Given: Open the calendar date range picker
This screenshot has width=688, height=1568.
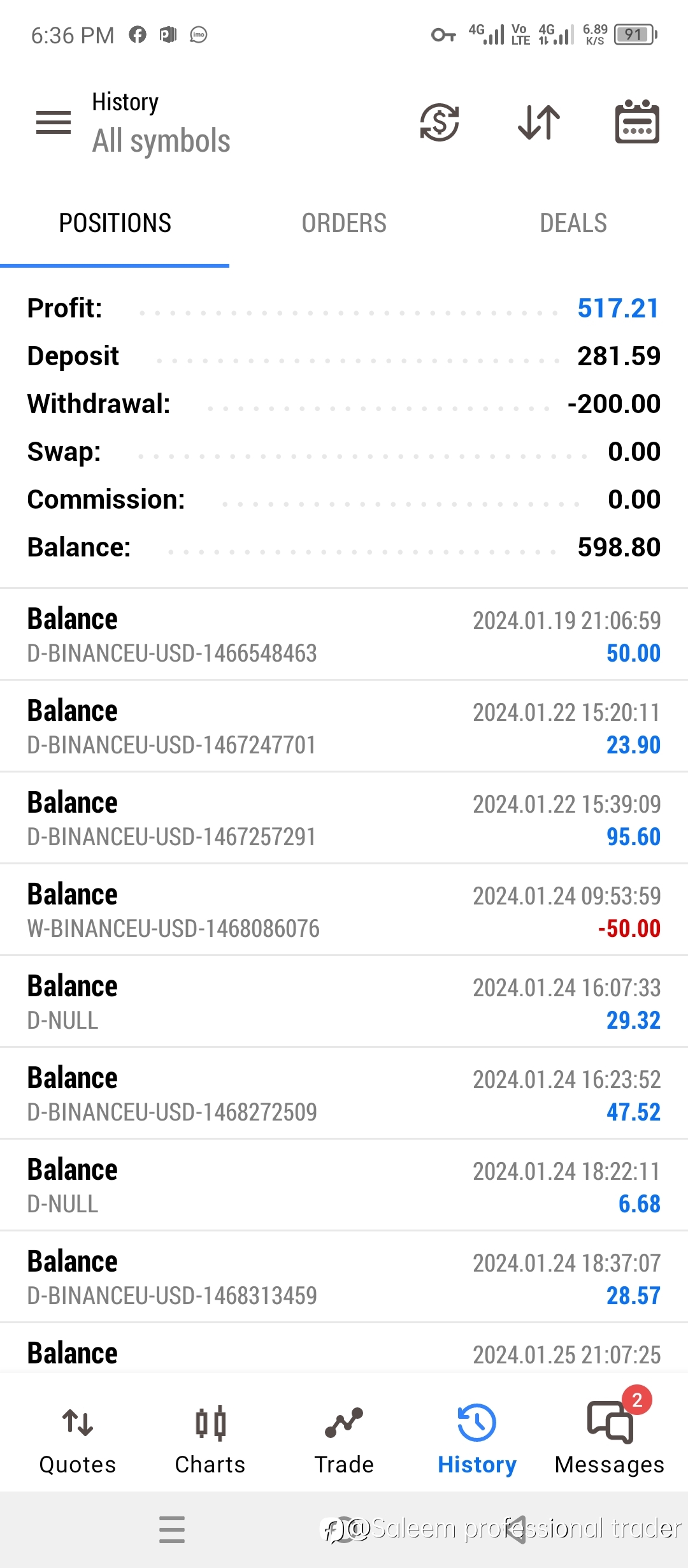Looking at the screenshot, I should click(637, 122).
